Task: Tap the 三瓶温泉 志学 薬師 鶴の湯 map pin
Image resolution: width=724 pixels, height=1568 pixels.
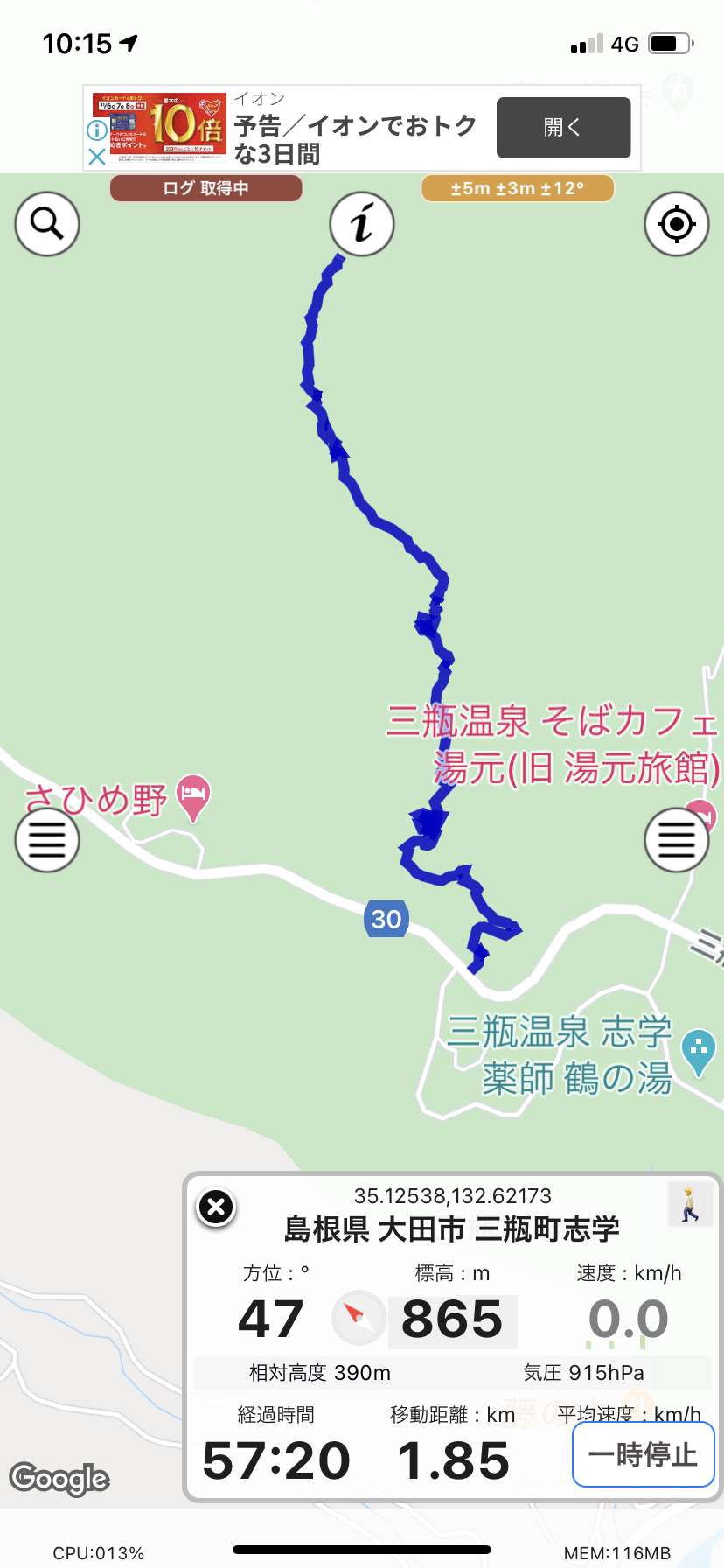Action: tap(698, 1052)
